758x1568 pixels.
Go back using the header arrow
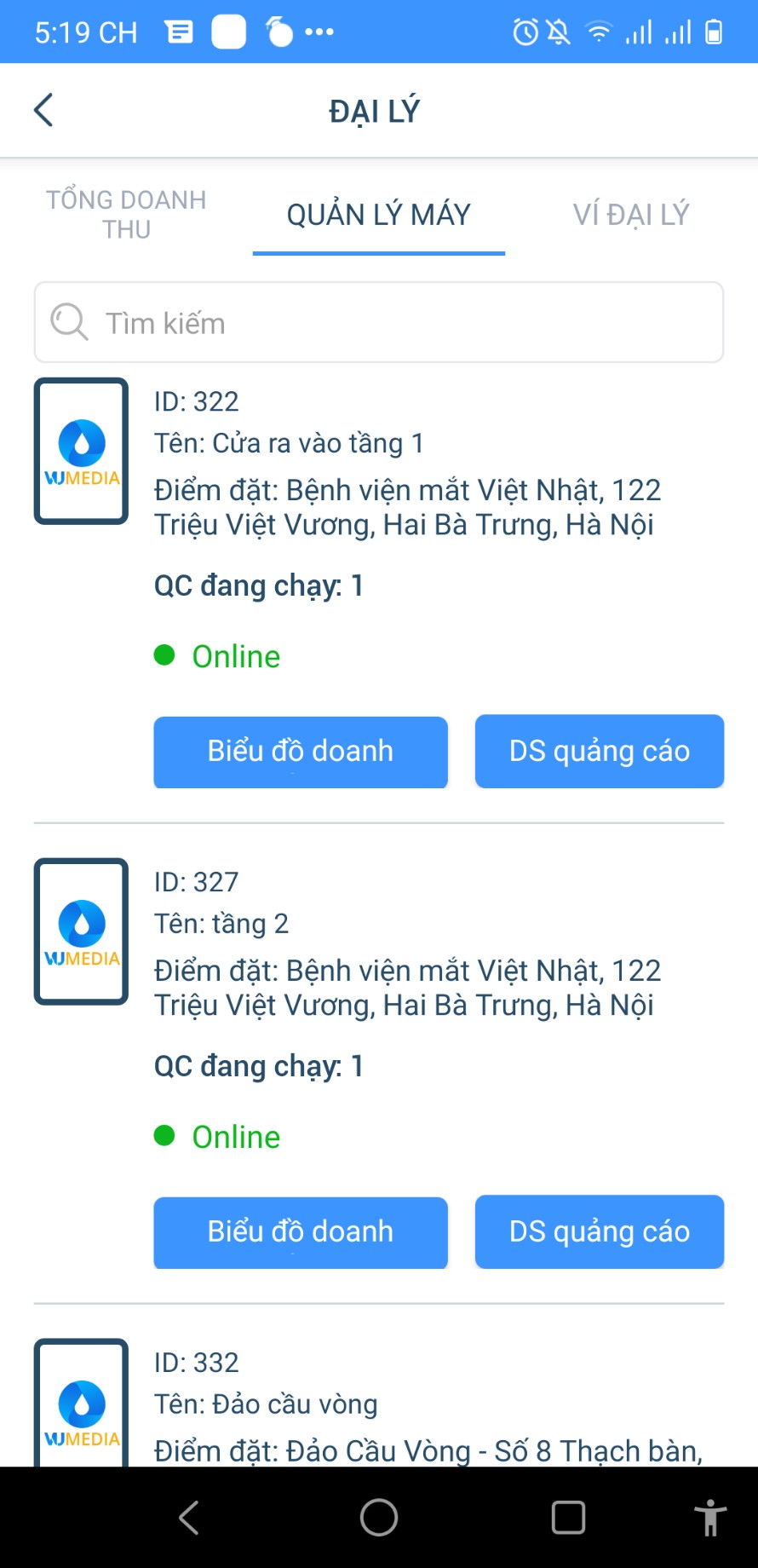[x=43, y=110]
